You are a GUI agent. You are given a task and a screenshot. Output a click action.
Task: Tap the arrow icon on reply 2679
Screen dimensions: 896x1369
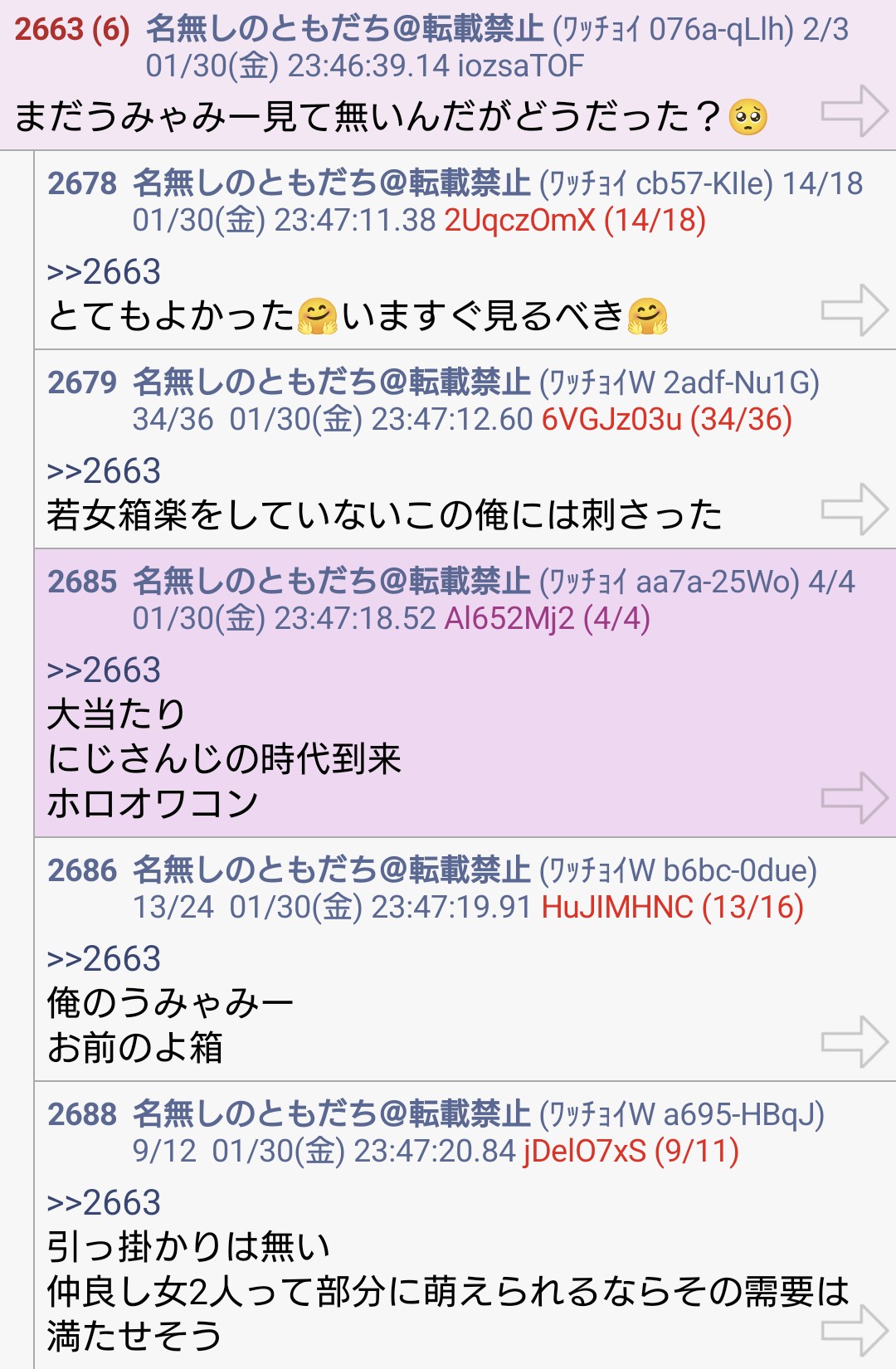click(x=855, y=509)
